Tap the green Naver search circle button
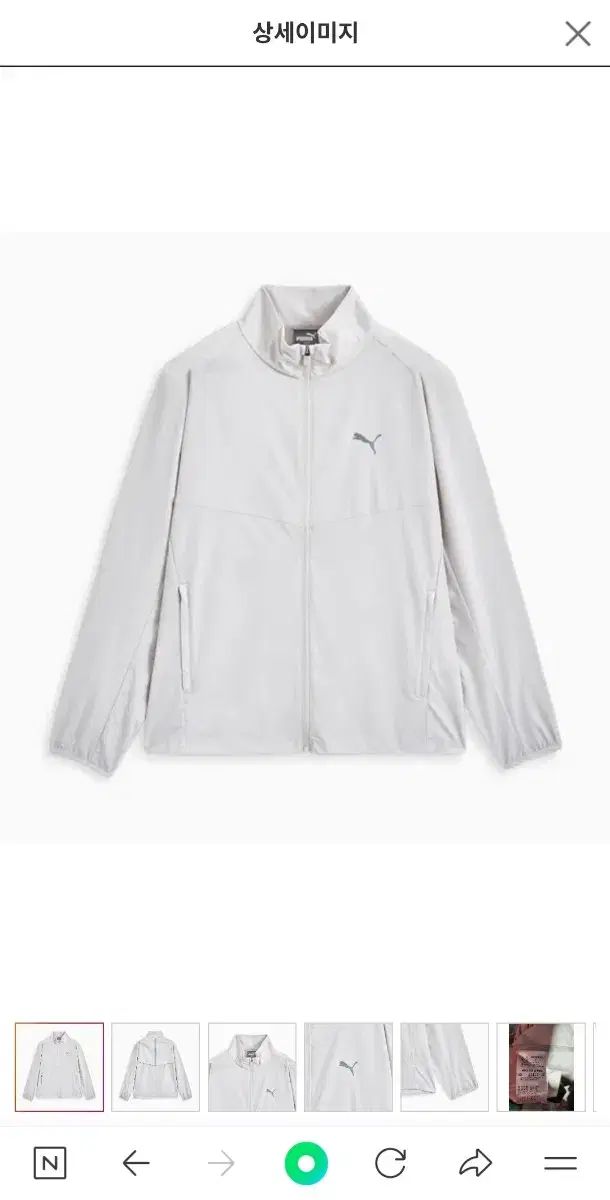The height and width of the screenshot is (1200, 610). (x=305, y=1163)
